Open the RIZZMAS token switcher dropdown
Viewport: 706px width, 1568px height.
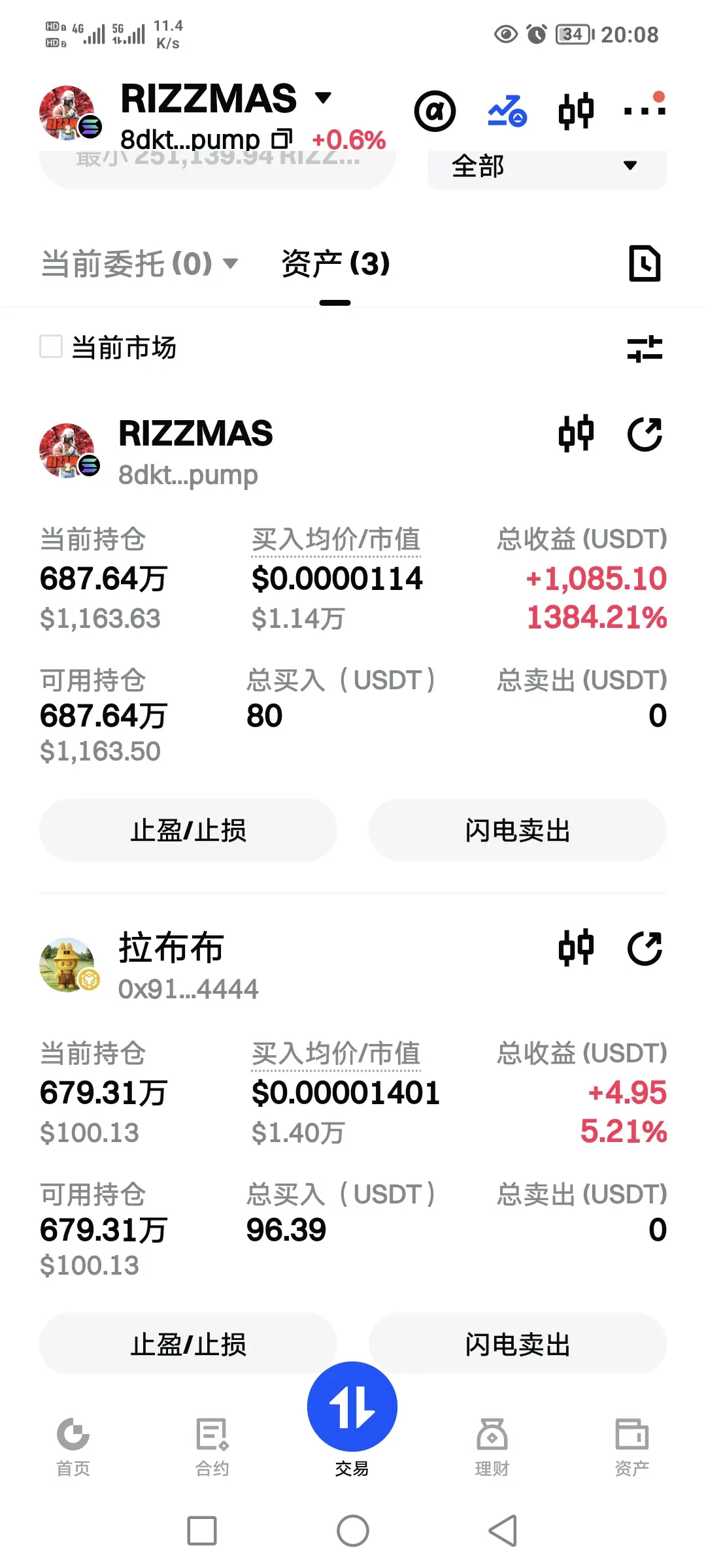[323, 99]
